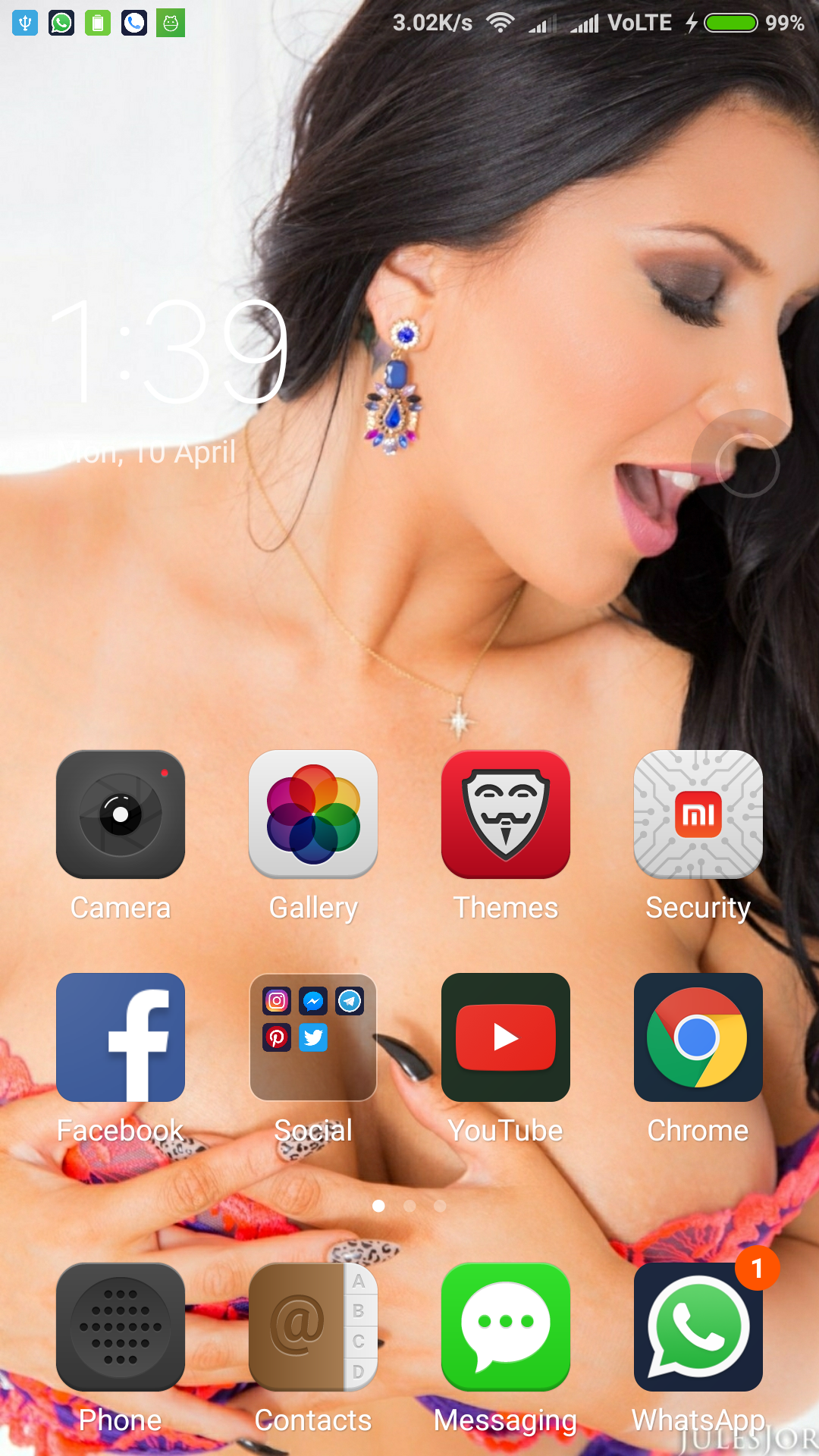The image size is (819, 1456).
Task: Open the Themes app
Action: pyautogui.click(x=506, y=814)
